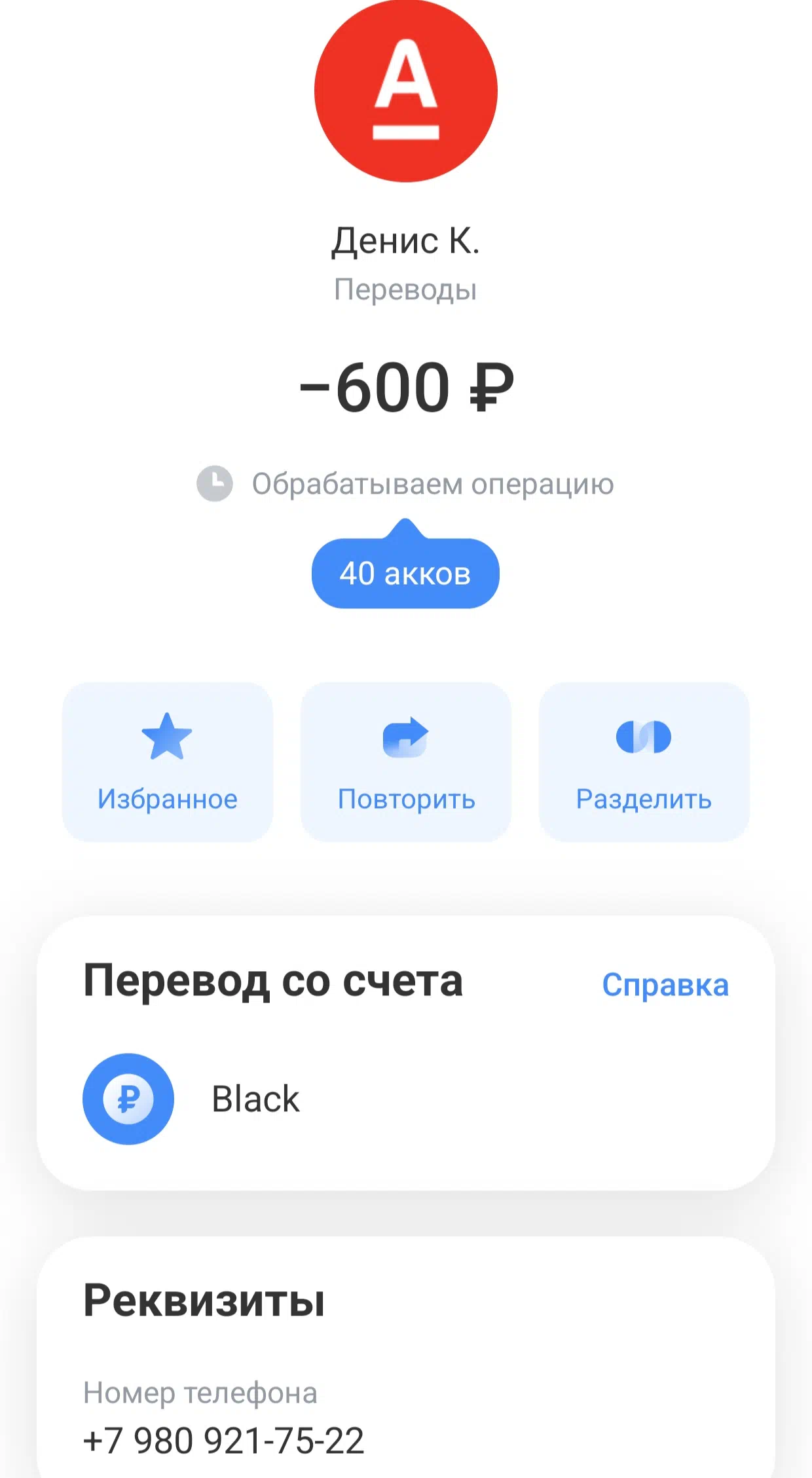The width and height of the screenshot is (812, 1478).
Task: Split the payment with Разделить
Action: point(644,762)
